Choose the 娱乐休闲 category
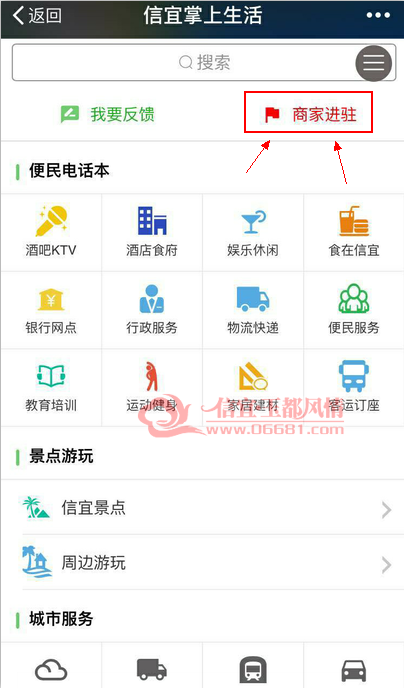This screenshot has height=688, width=404. [253, 232]
